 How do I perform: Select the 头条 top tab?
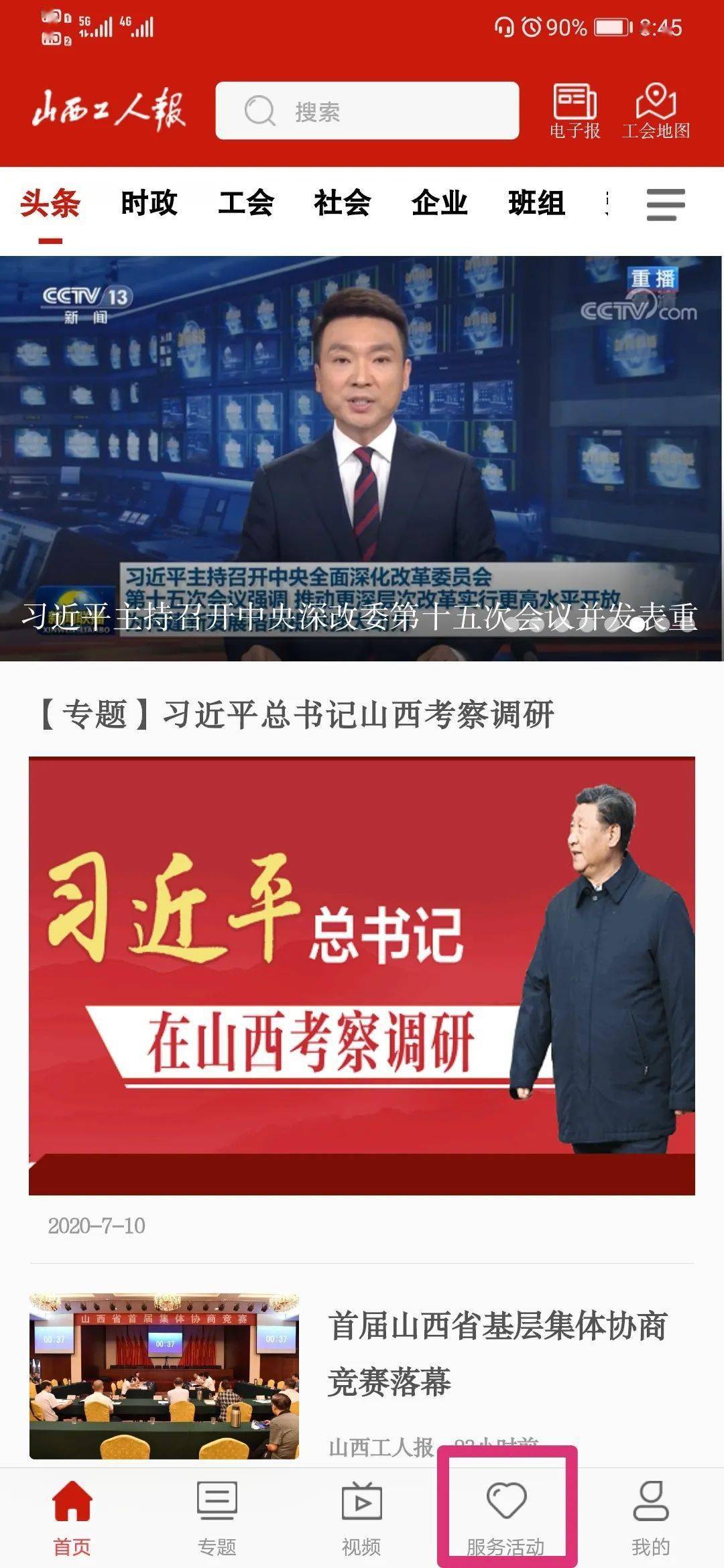point(50,203)
